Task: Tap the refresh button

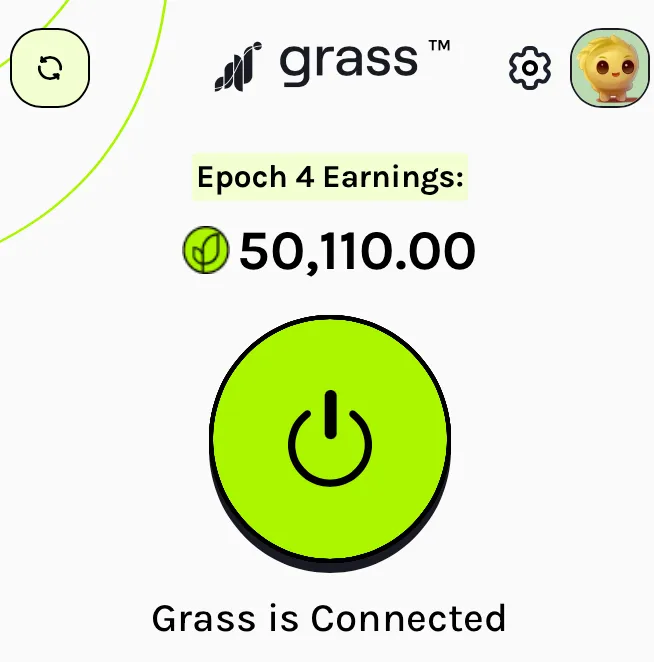Action: (50, 68)
